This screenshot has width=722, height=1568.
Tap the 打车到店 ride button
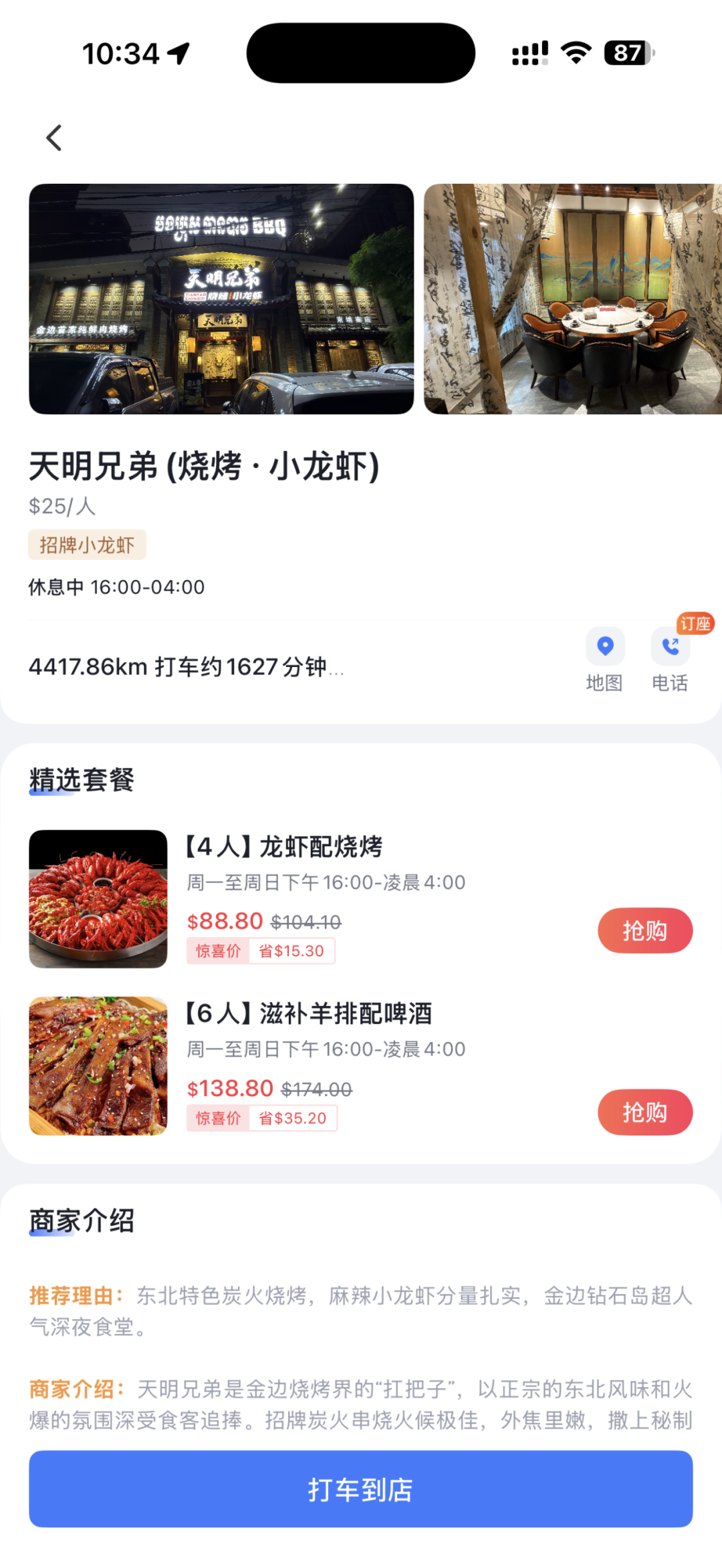pos(361,1489)
